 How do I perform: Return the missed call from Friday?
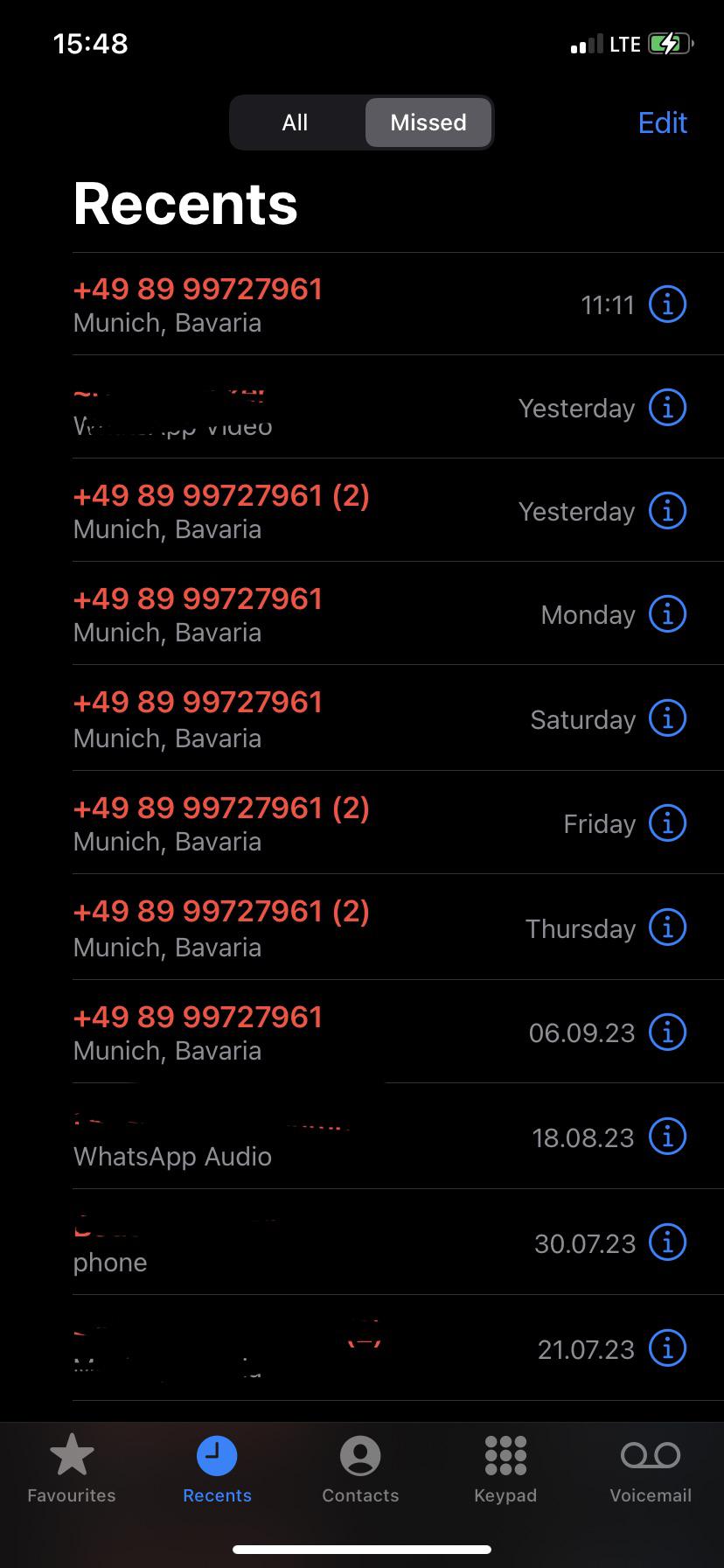pyautogui.click(x=262, y=822)
